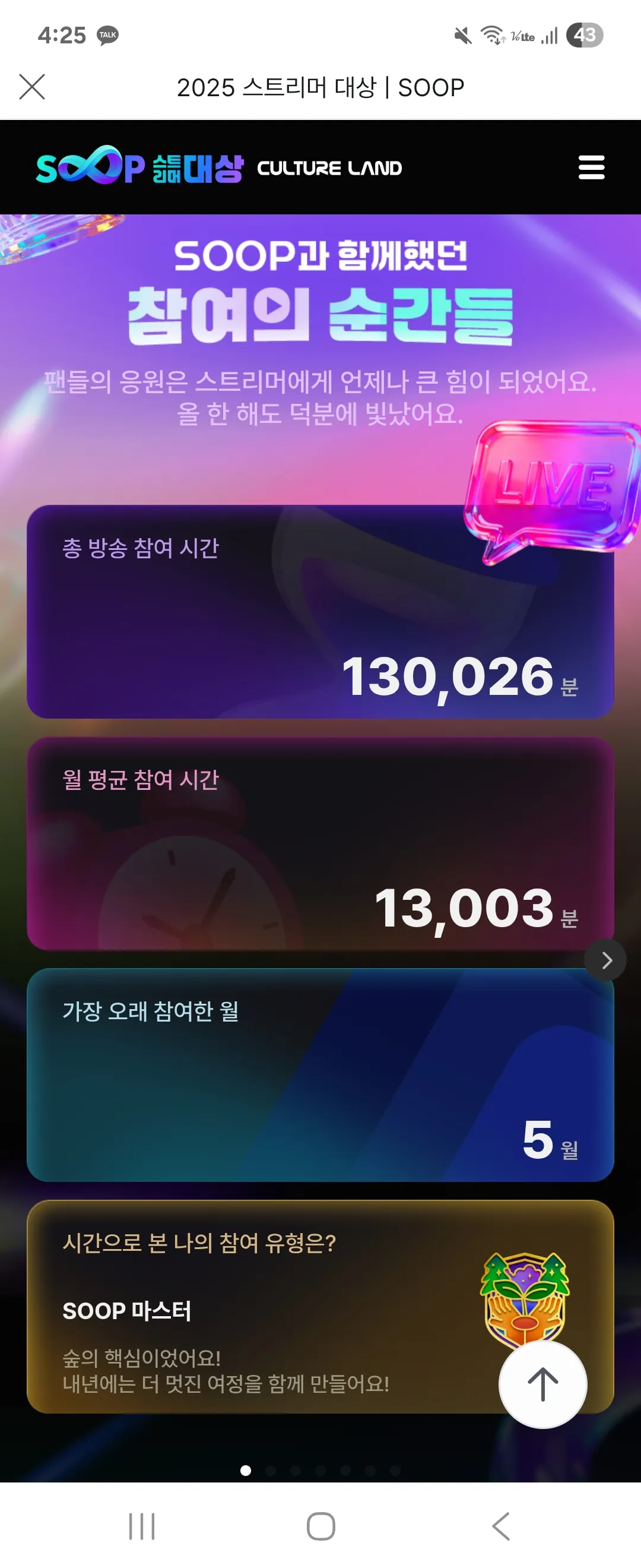Image resolution: width=641 pixels, height=1568 pixels.
Task: Open the hamburger menu
Action: (x=591, y=167)
